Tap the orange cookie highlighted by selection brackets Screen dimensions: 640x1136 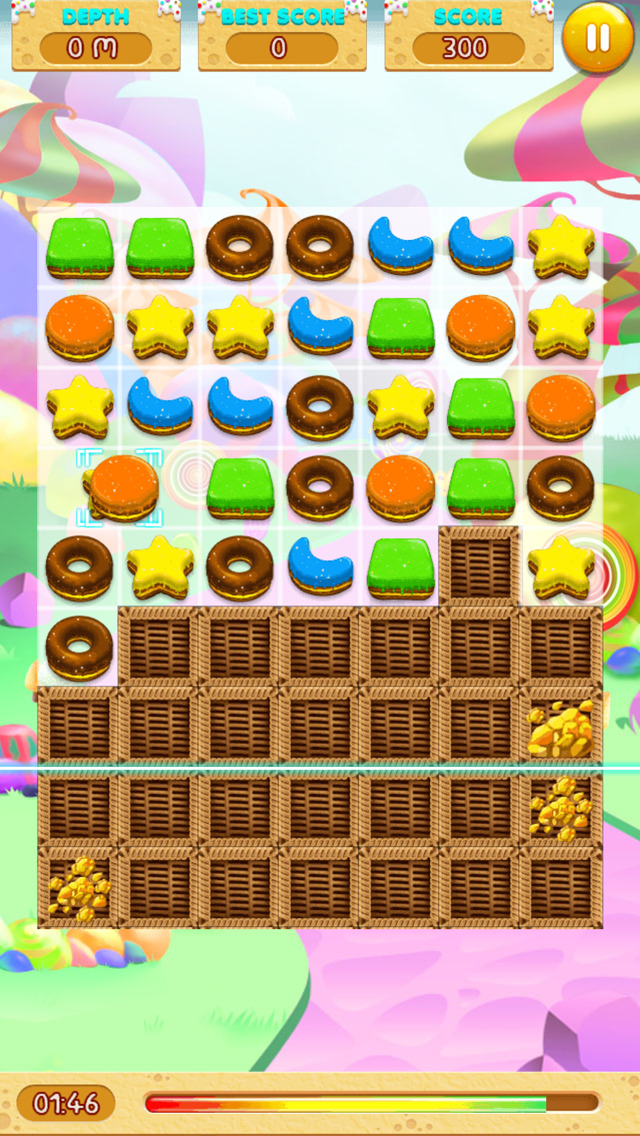pyautogui.click(x=121, y=487)
